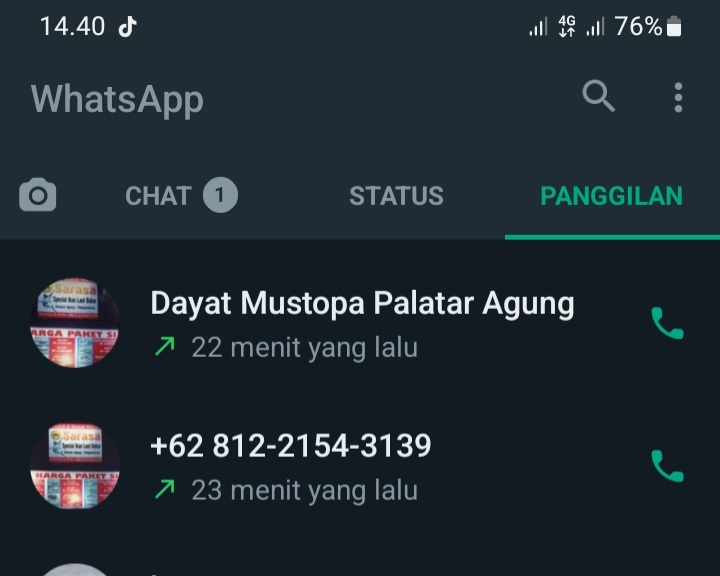
Task: Switch to the STATUS tab
Action: click(396, 195)
